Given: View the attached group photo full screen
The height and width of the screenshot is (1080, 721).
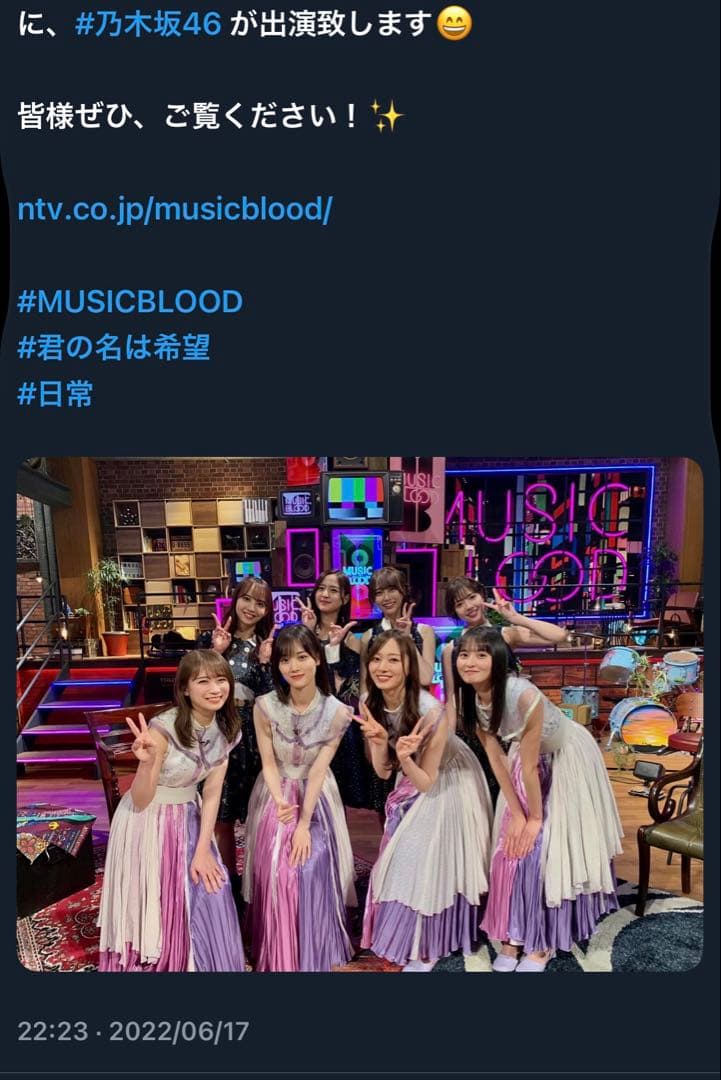Looking at the screenshot, I should pyautogui.click(x=360, y=714).
